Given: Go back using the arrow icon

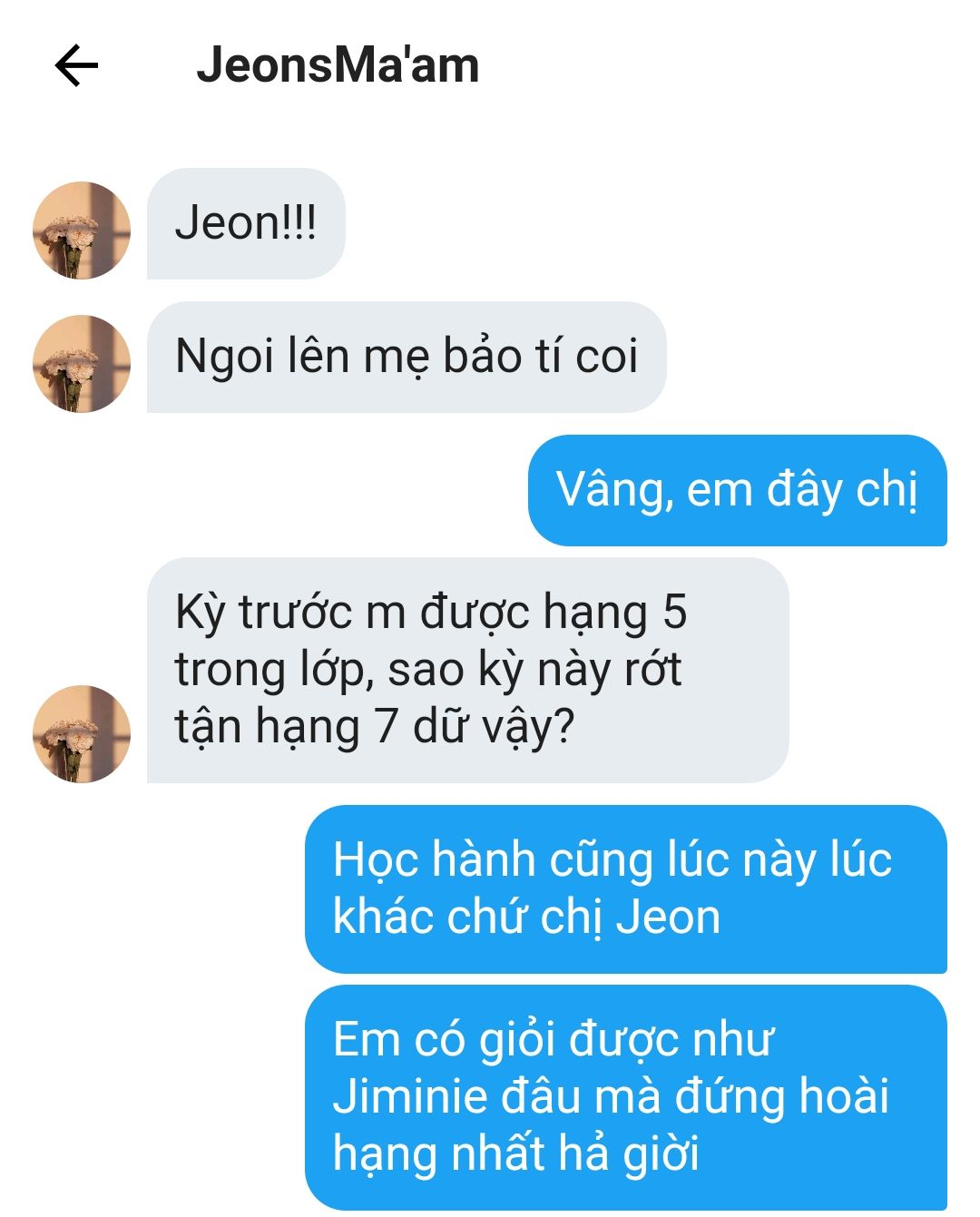Looking at the screenshot, I should coord(76,65).
